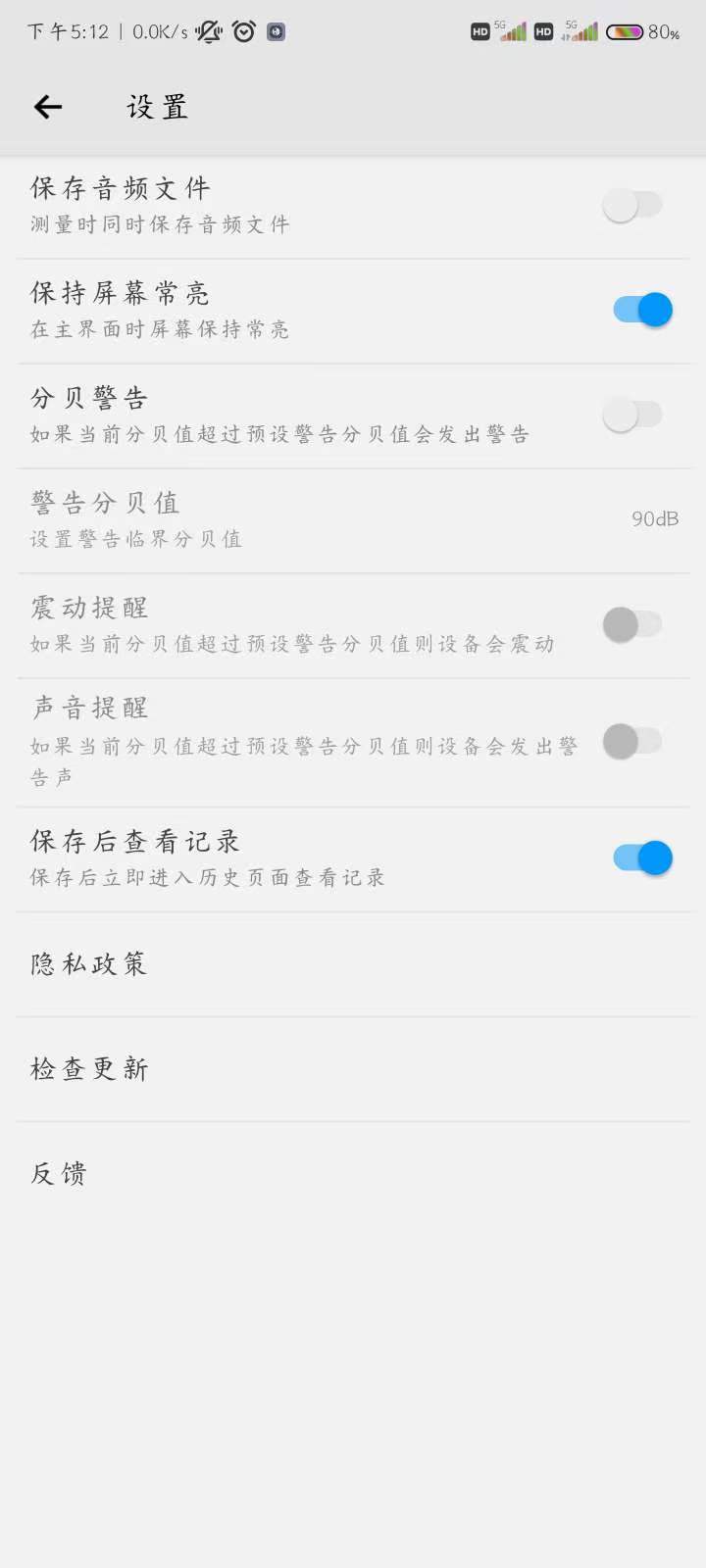Open the 反馈 feedback entry
The image size is (706, 1568).
click(x=353, y=1173)
